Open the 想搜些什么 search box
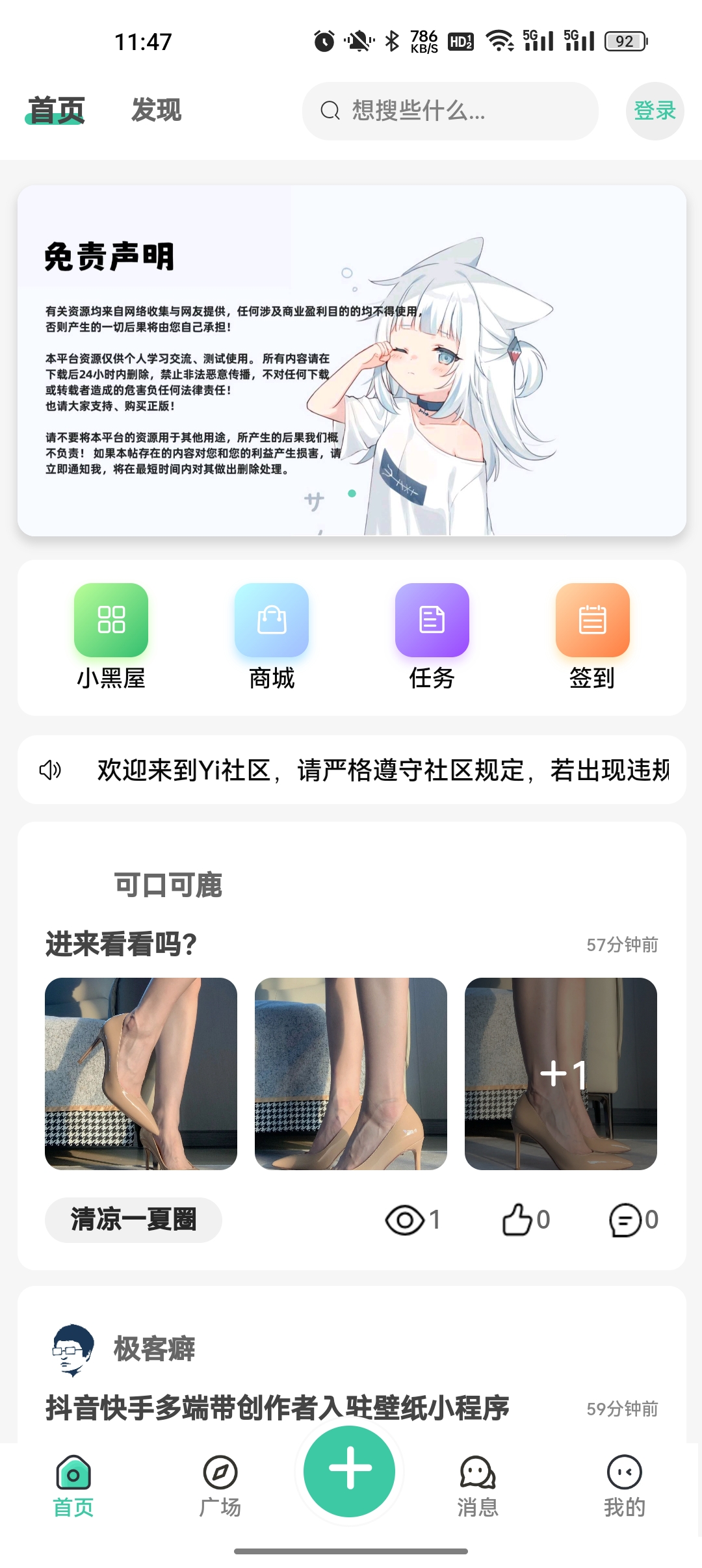 point(450,111)
